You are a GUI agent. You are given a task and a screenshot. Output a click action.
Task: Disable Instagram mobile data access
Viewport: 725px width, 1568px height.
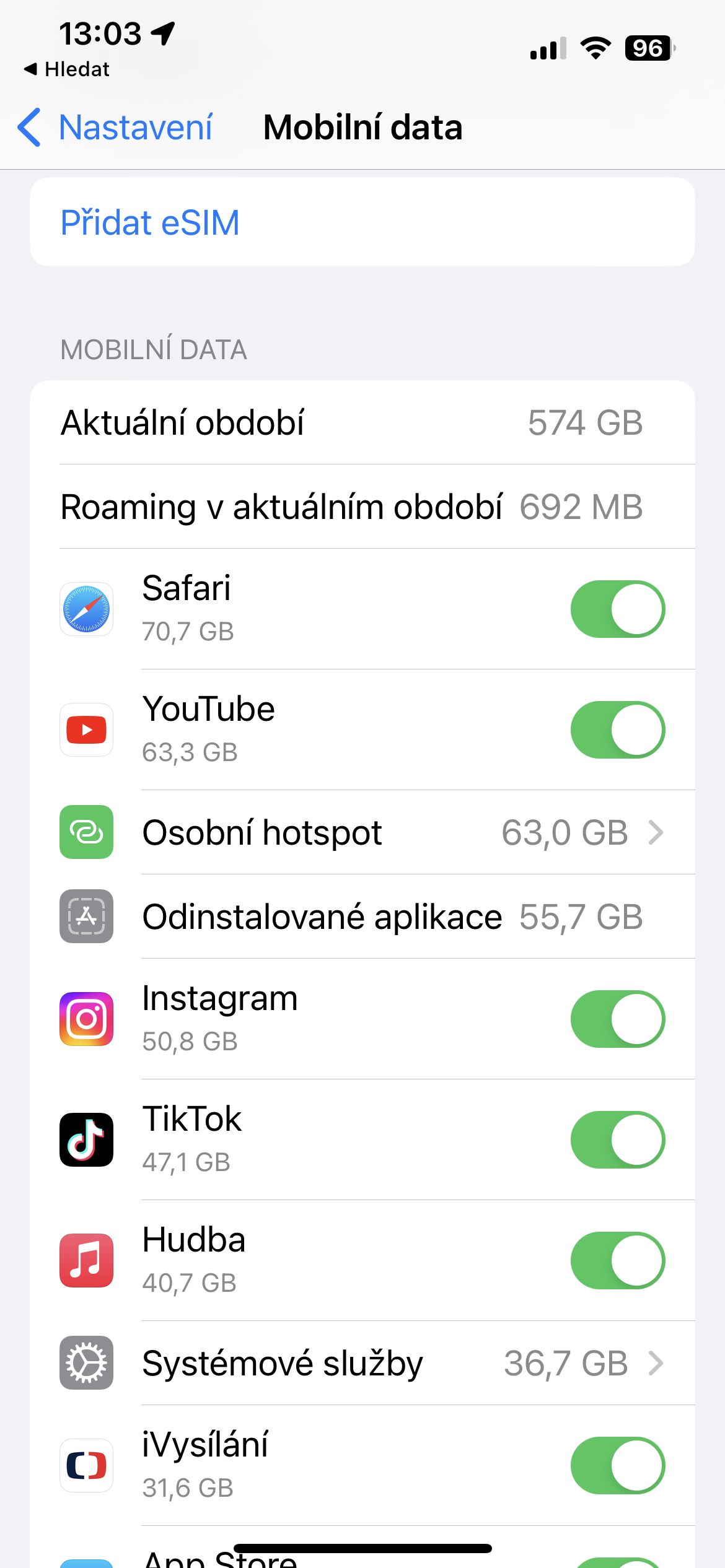(617, 1019)
